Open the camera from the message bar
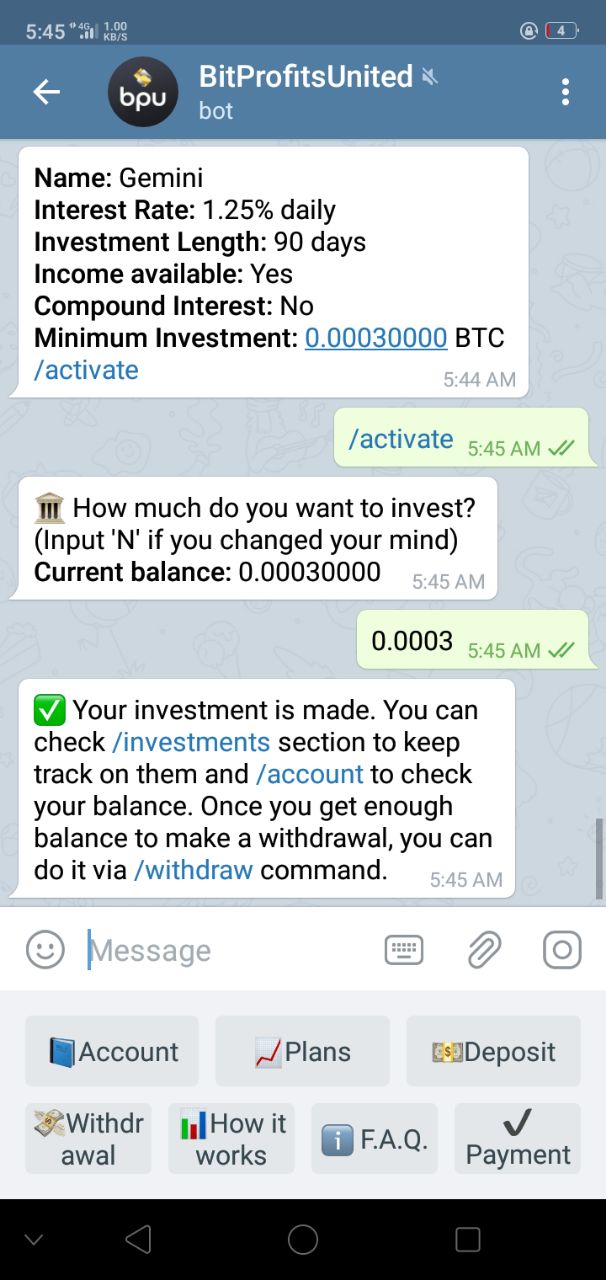 click(562, 950)
